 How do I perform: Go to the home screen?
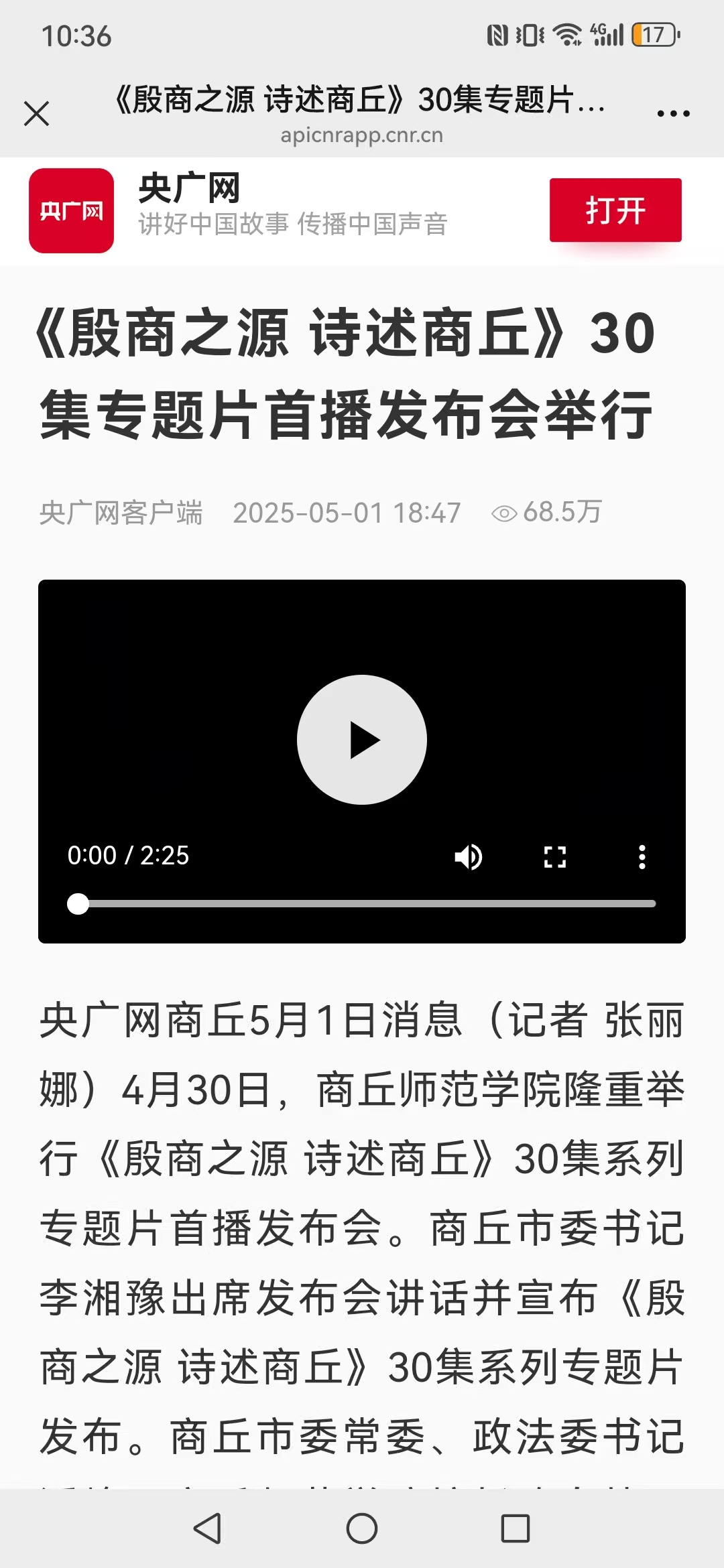[362, 1528]
